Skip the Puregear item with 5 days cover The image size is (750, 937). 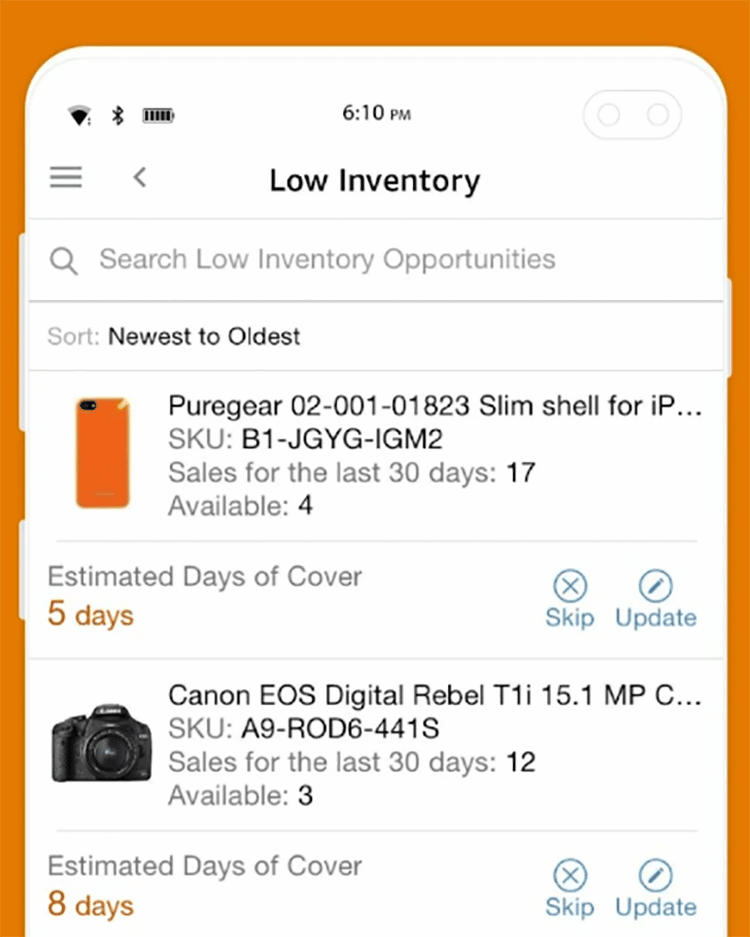tap(569, 599)
